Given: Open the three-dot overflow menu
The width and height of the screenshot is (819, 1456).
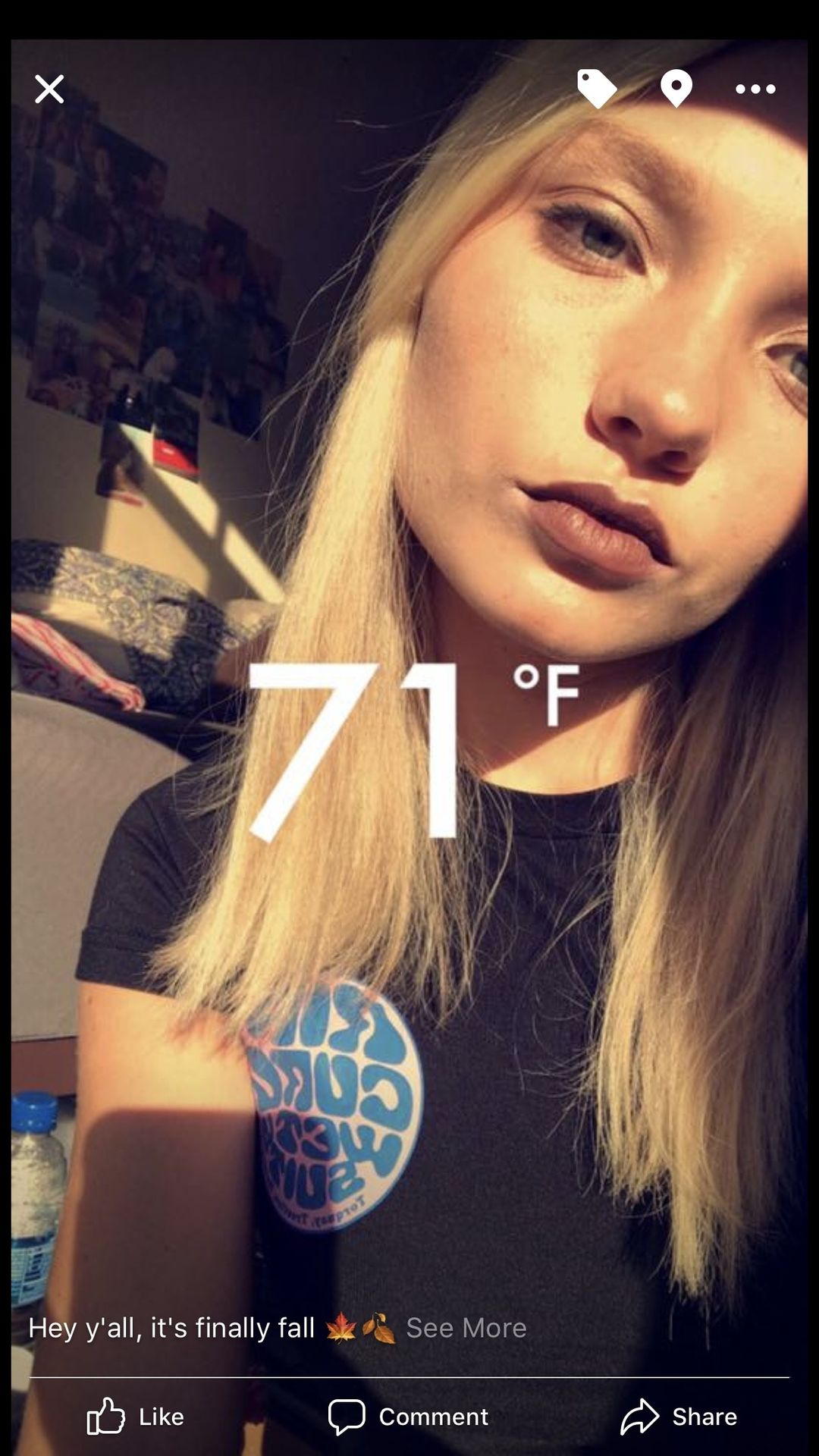Looking at the screenshot, I should 755,89.
